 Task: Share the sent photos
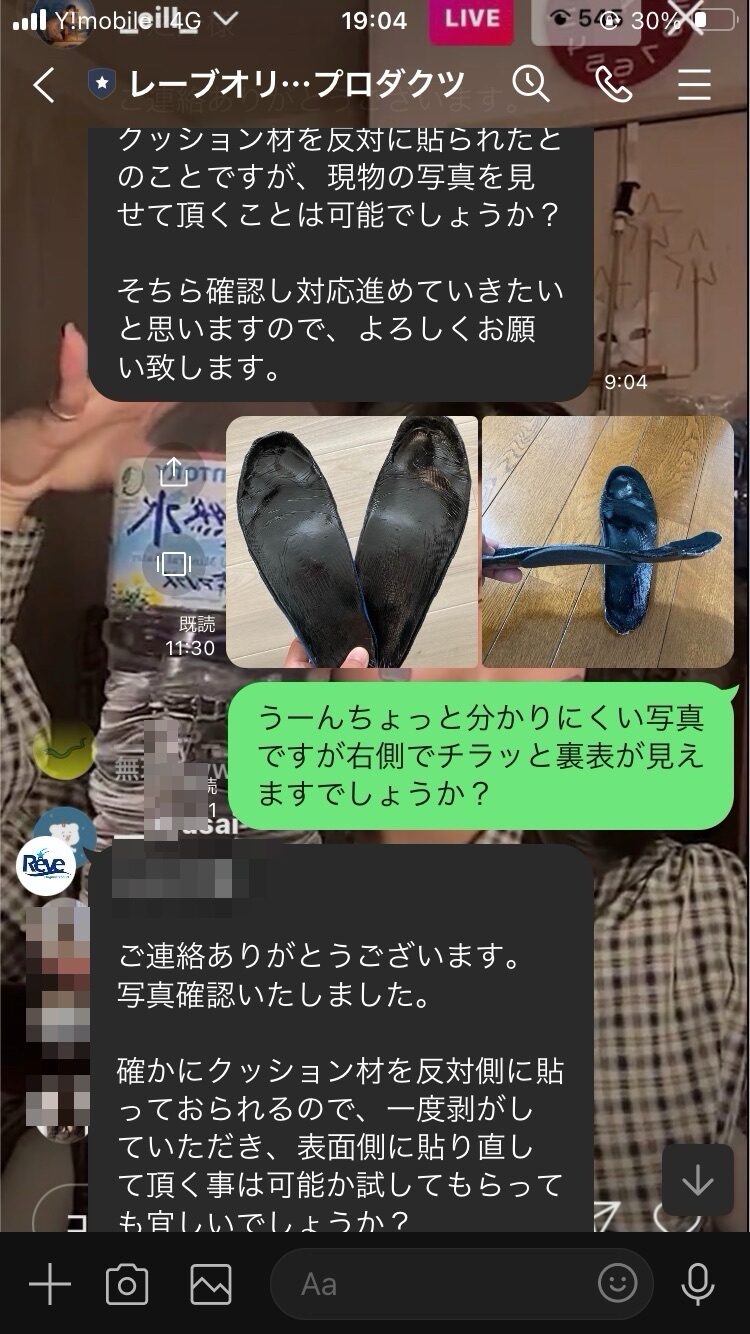point(174,472)
